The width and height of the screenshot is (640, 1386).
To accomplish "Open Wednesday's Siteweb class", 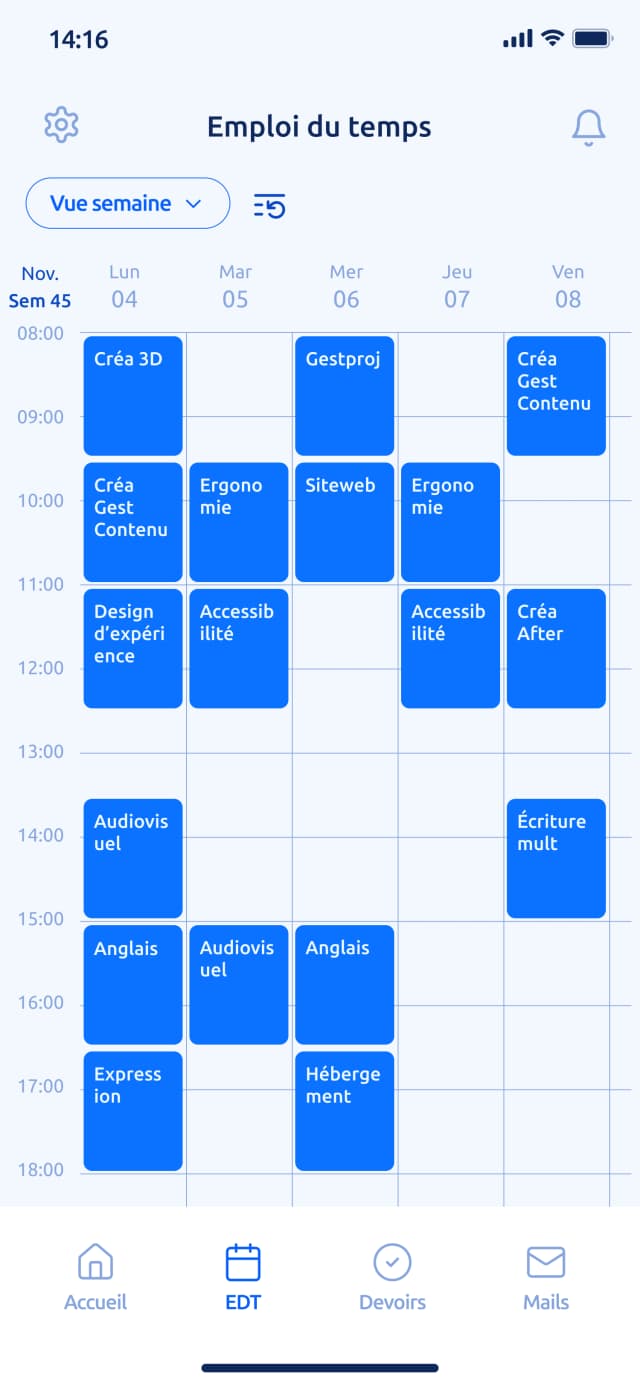I will 344,522.
